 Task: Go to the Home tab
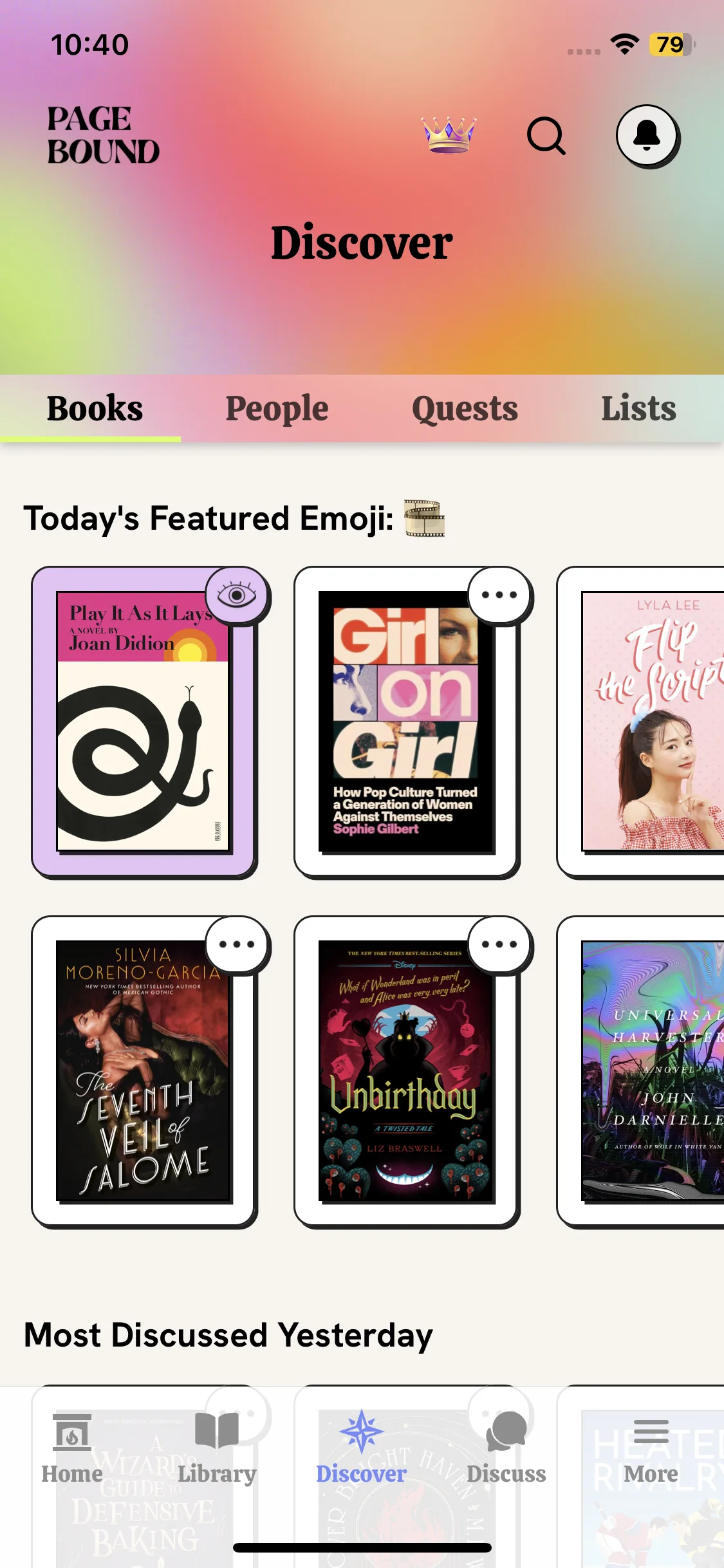72,1450
